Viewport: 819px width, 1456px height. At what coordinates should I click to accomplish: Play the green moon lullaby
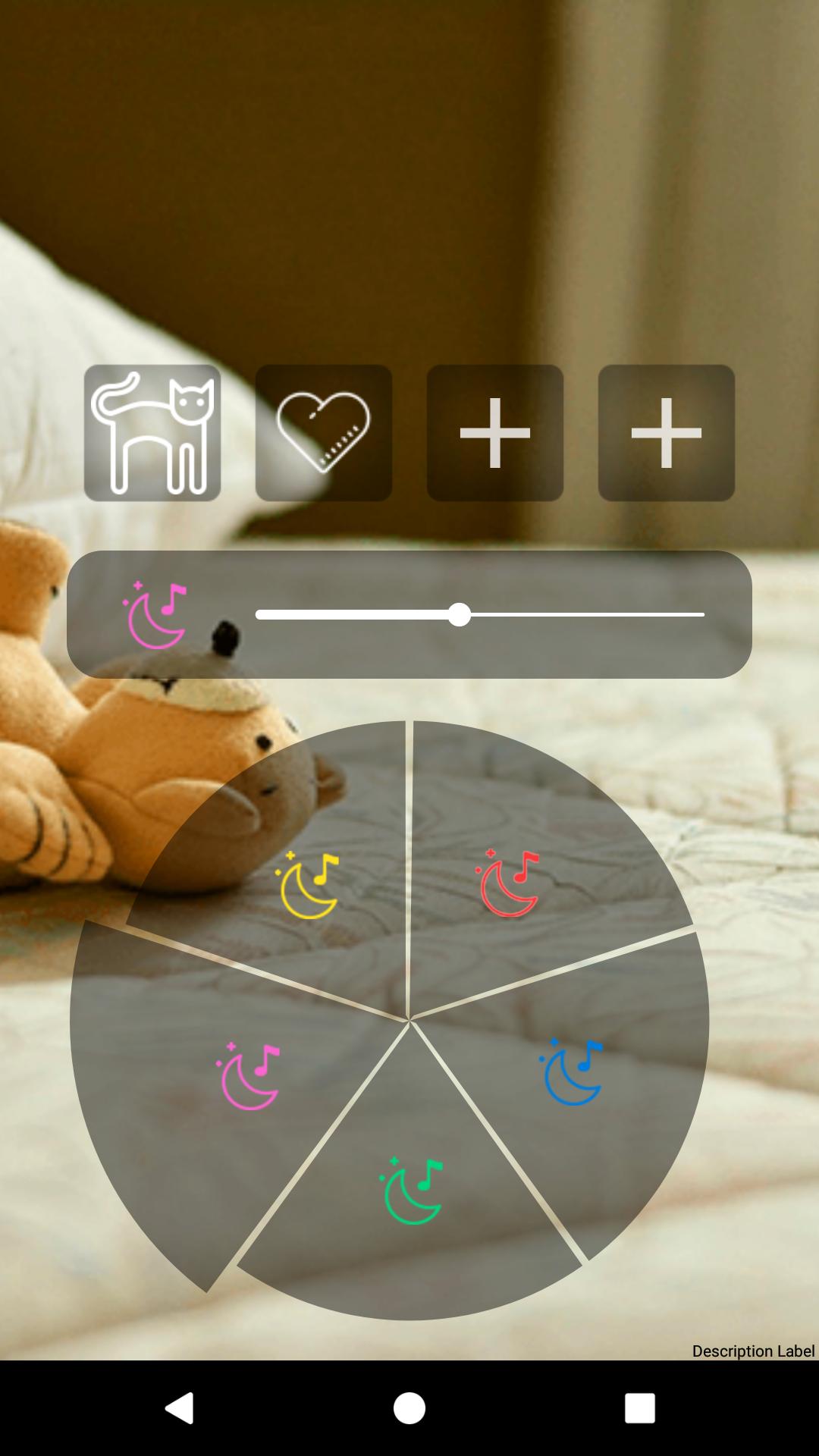pos(412,1191)
